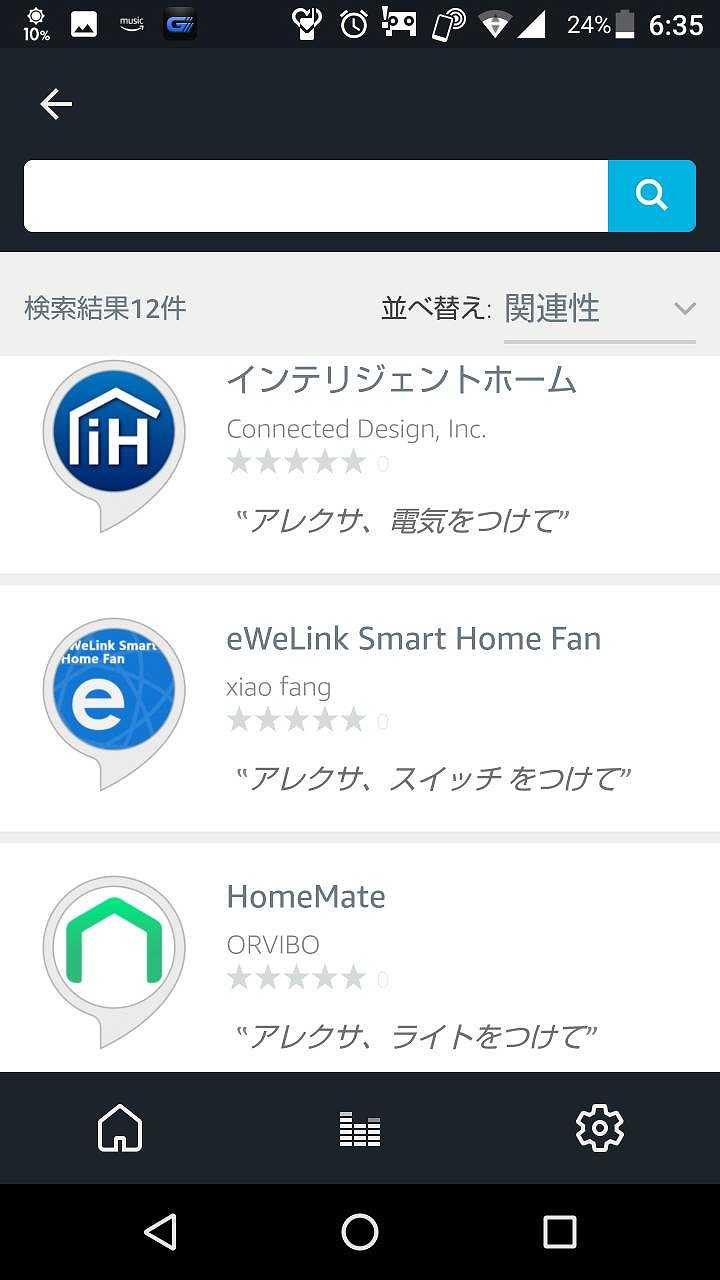This screenshot has height=1280, width=720.
Task: Open the インテリジェントホーム skill
Action: 401,380
